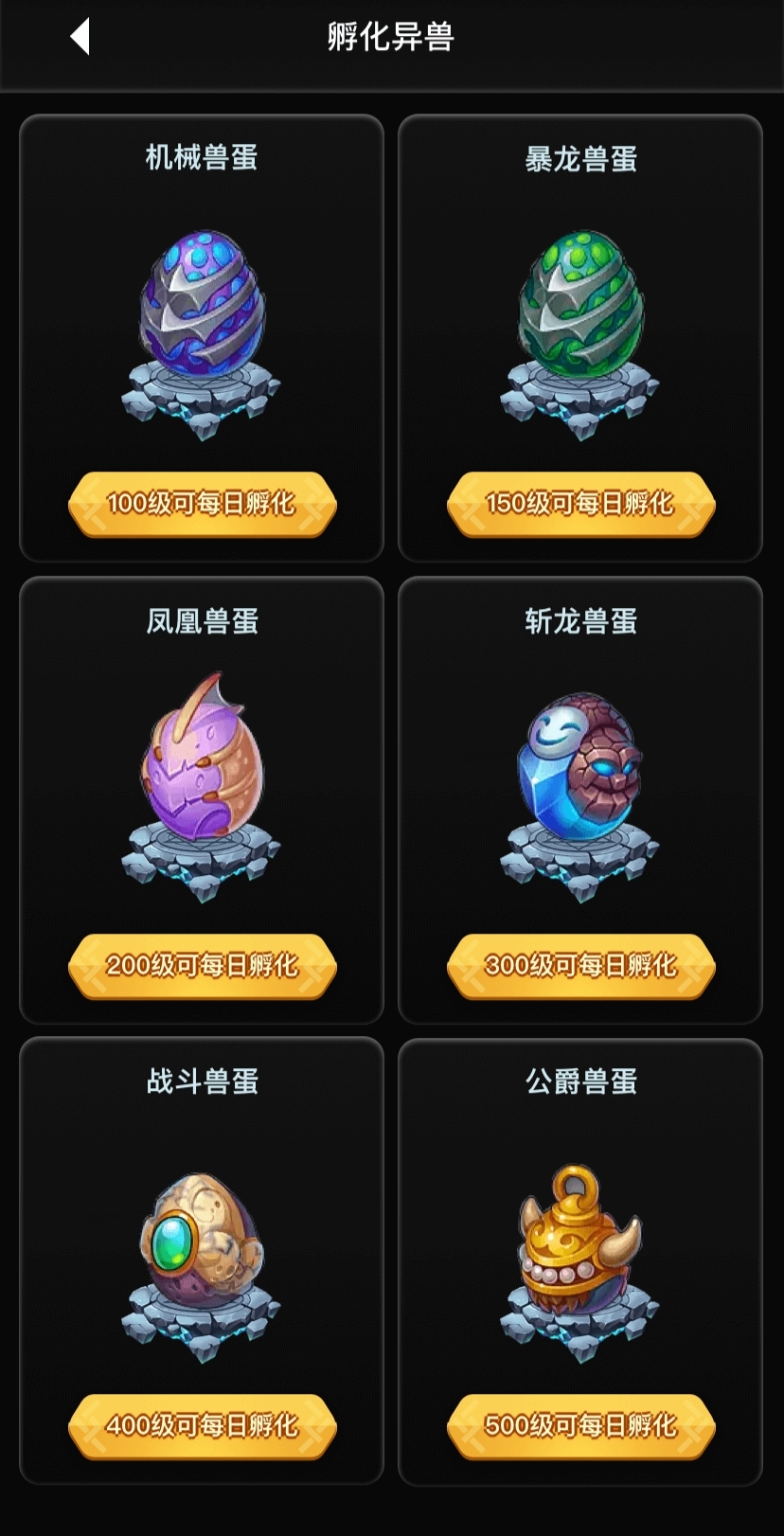
Task: Tap the 300级可每日孵化 button
Action: pyautogui.click(x=580, y=965)
